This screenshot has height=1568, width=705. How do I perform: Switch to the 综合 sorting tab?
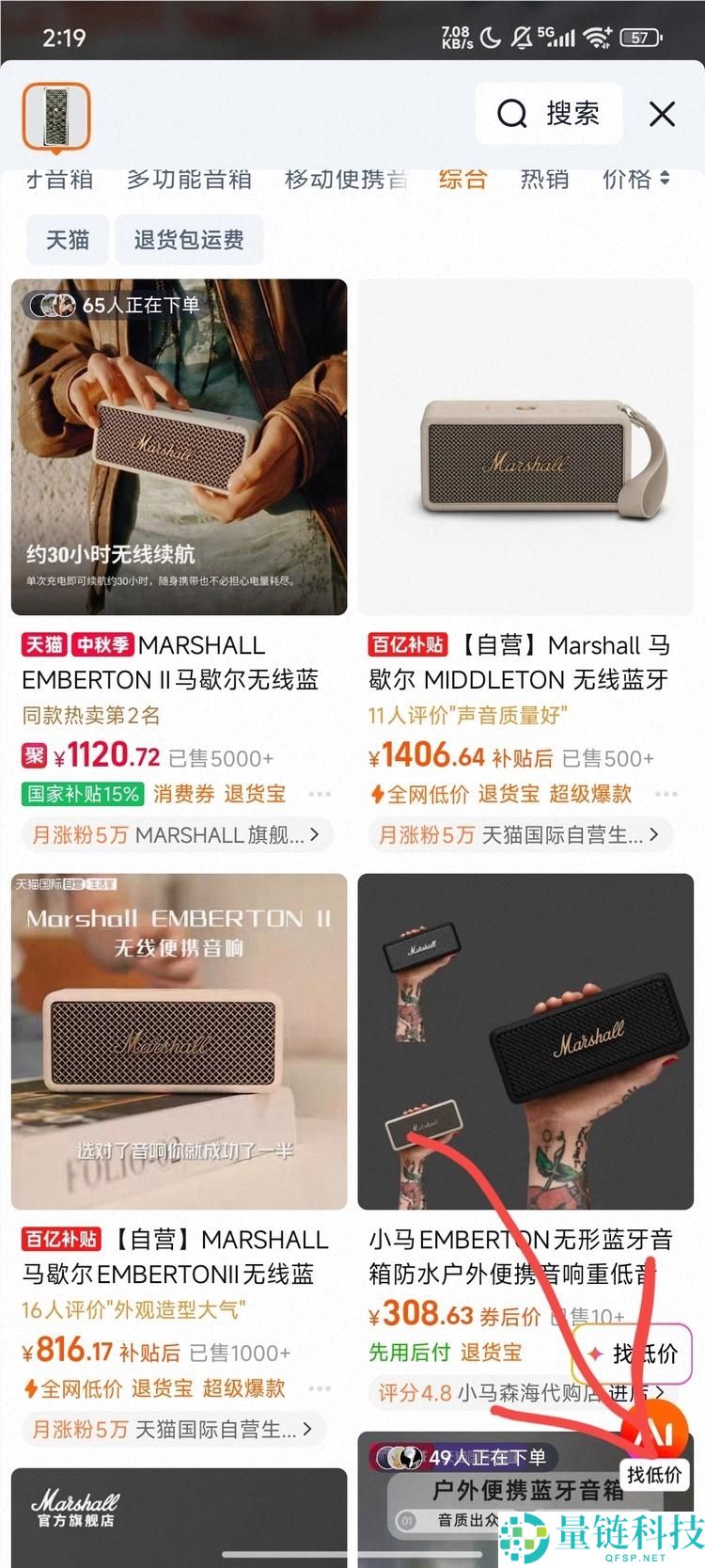pyautogui.click(x=462, y=178)
